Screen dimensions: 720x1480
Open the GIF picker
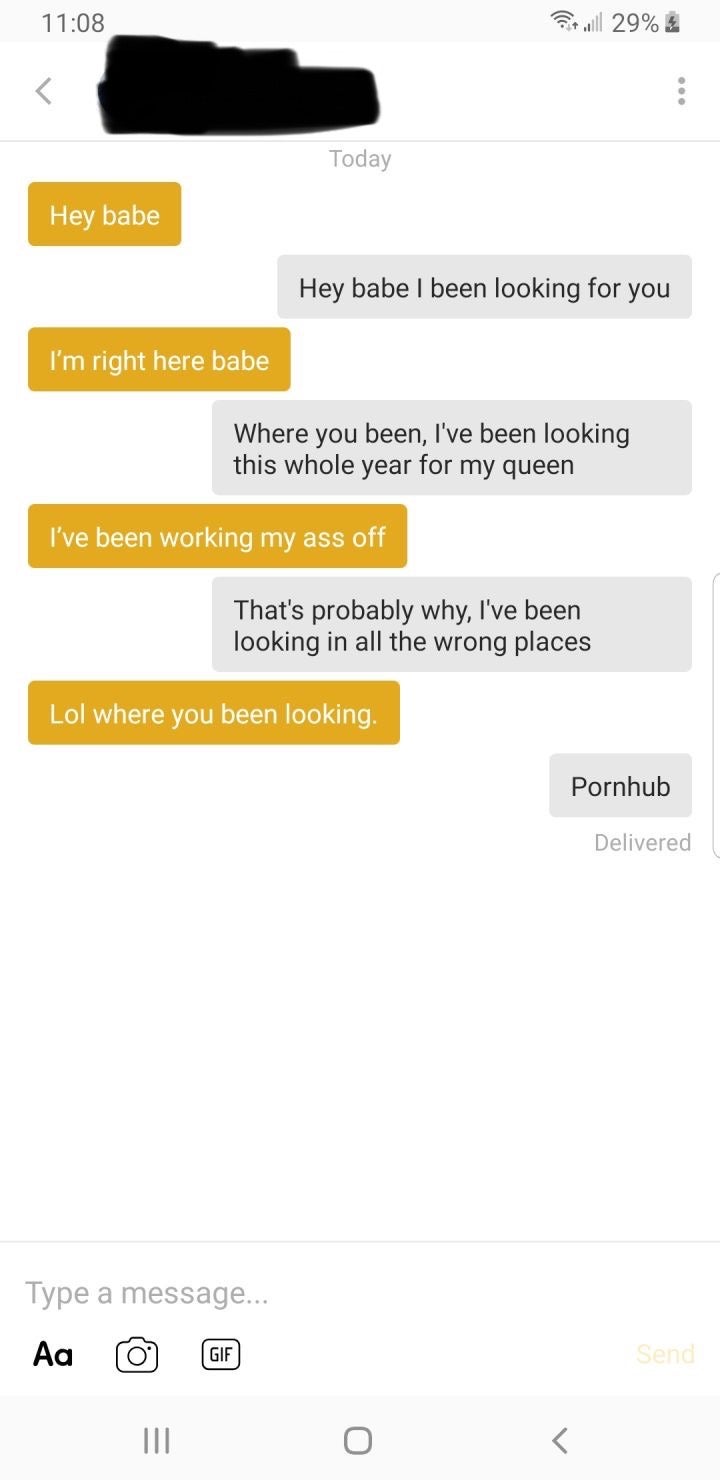pos(221,1355)
